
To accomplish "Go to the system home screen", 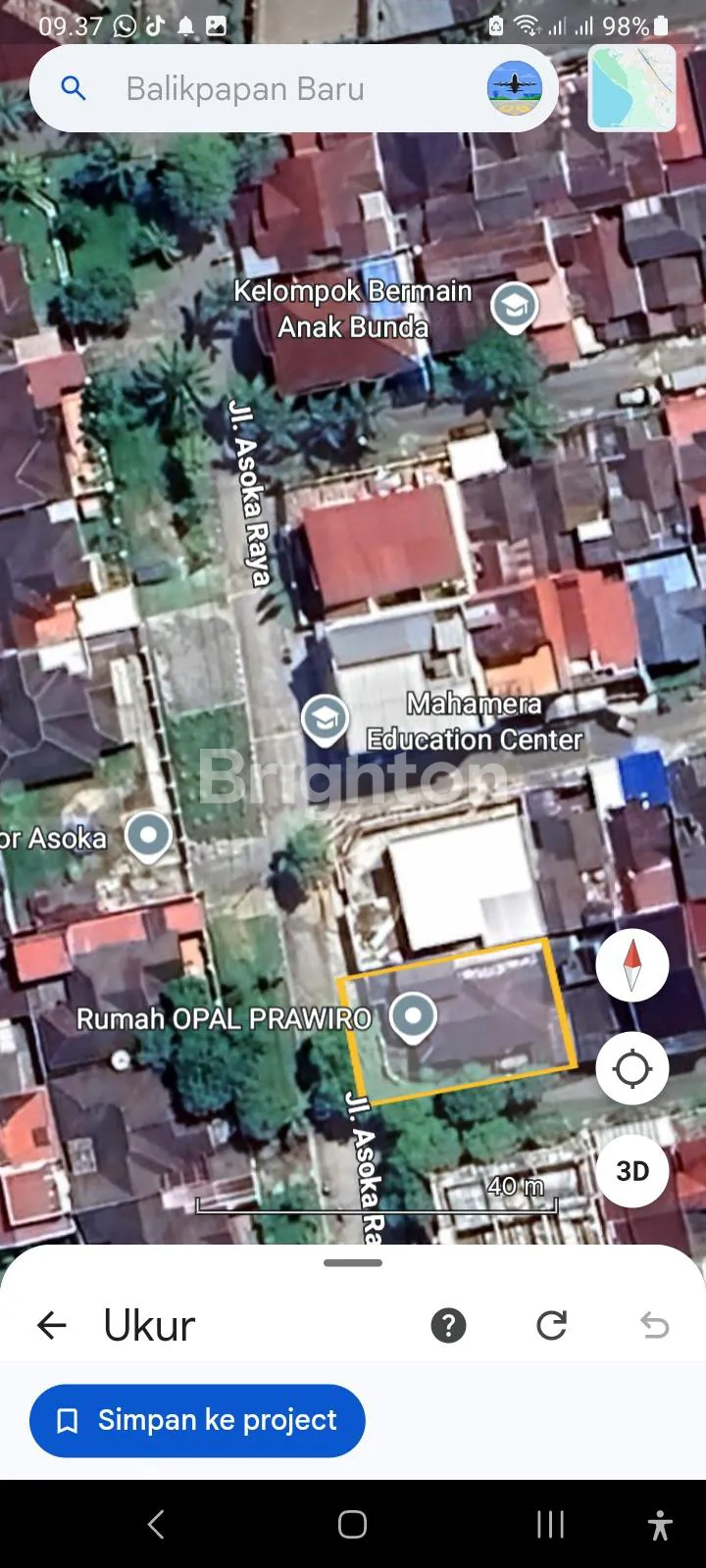I will coord(353,1524).
